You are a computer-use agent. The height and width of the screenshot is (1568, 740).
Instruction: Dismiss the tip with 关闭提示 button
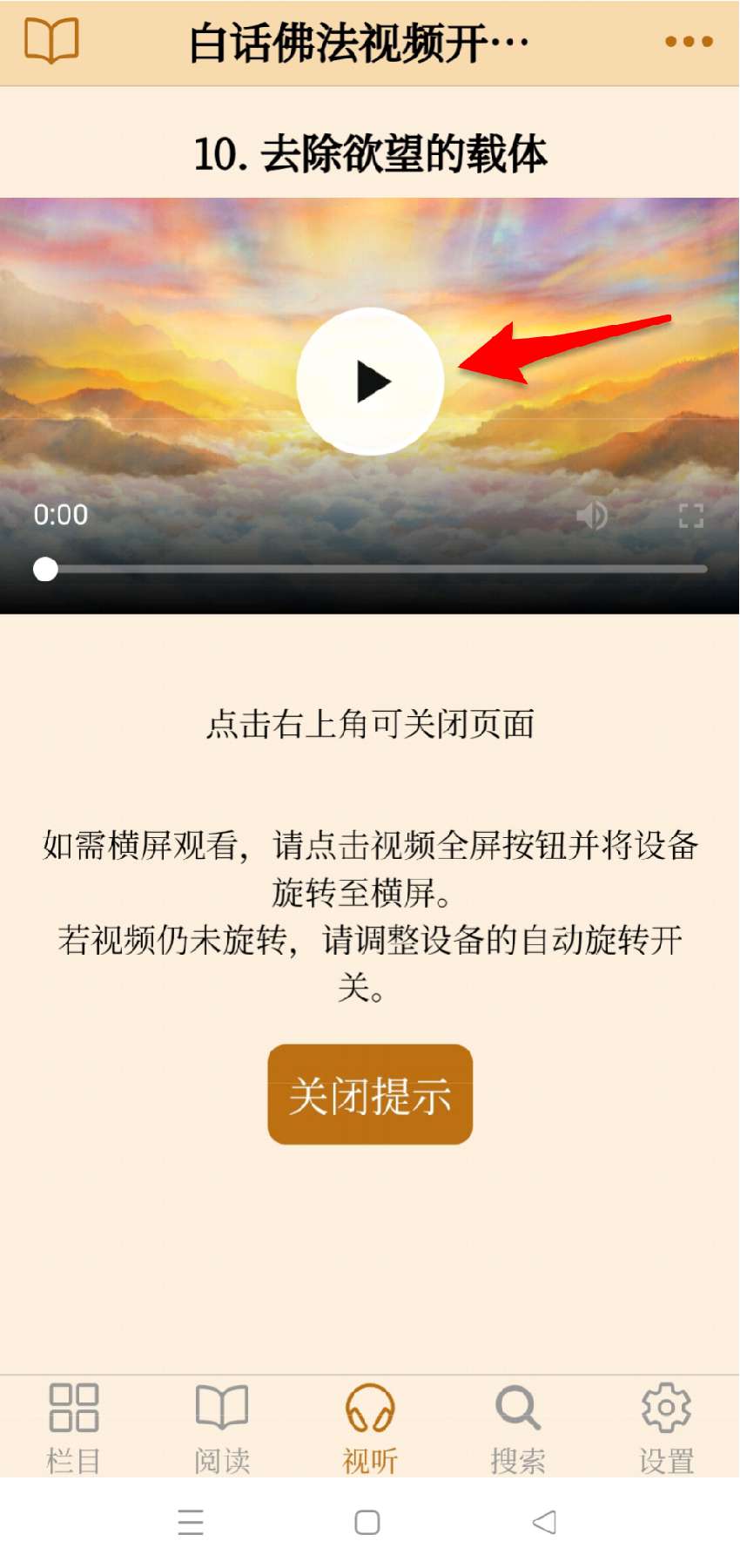point(370,1094)
